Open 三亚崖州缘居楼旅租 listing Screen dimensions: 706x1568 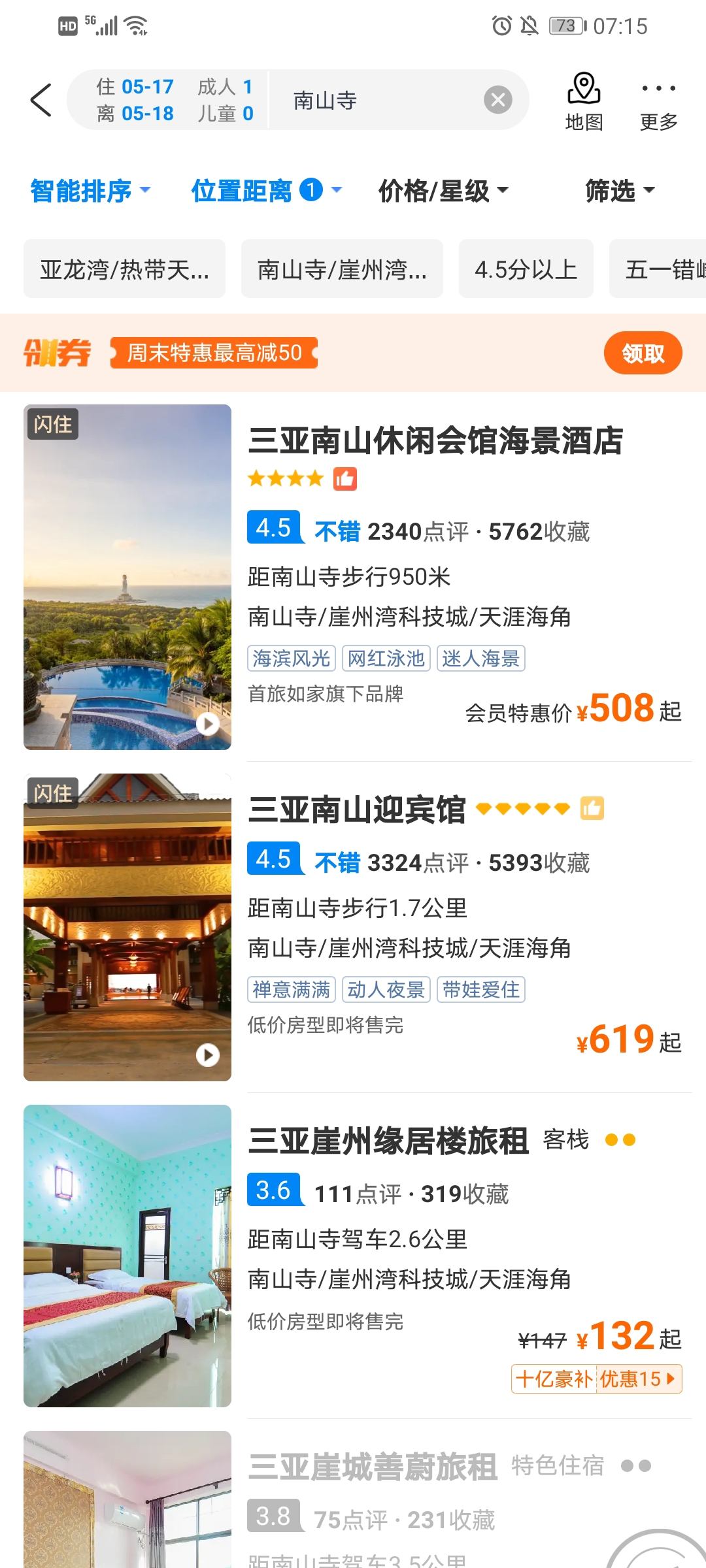click(x=388, y=1141)
